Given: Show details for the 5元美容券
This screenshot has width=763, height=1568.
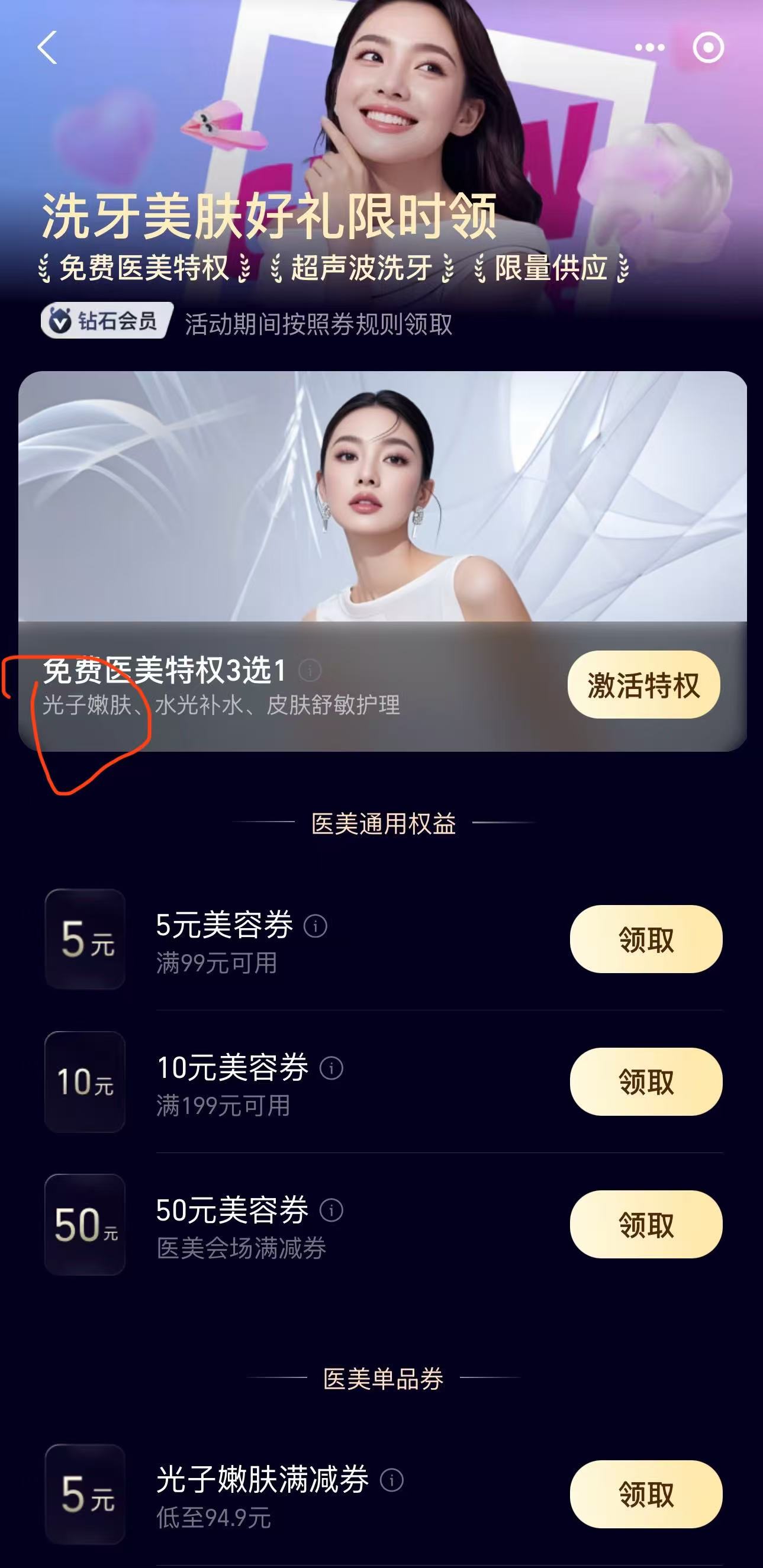Looking at the screenshot, I should pyautogui.click(x=315, y=926).
